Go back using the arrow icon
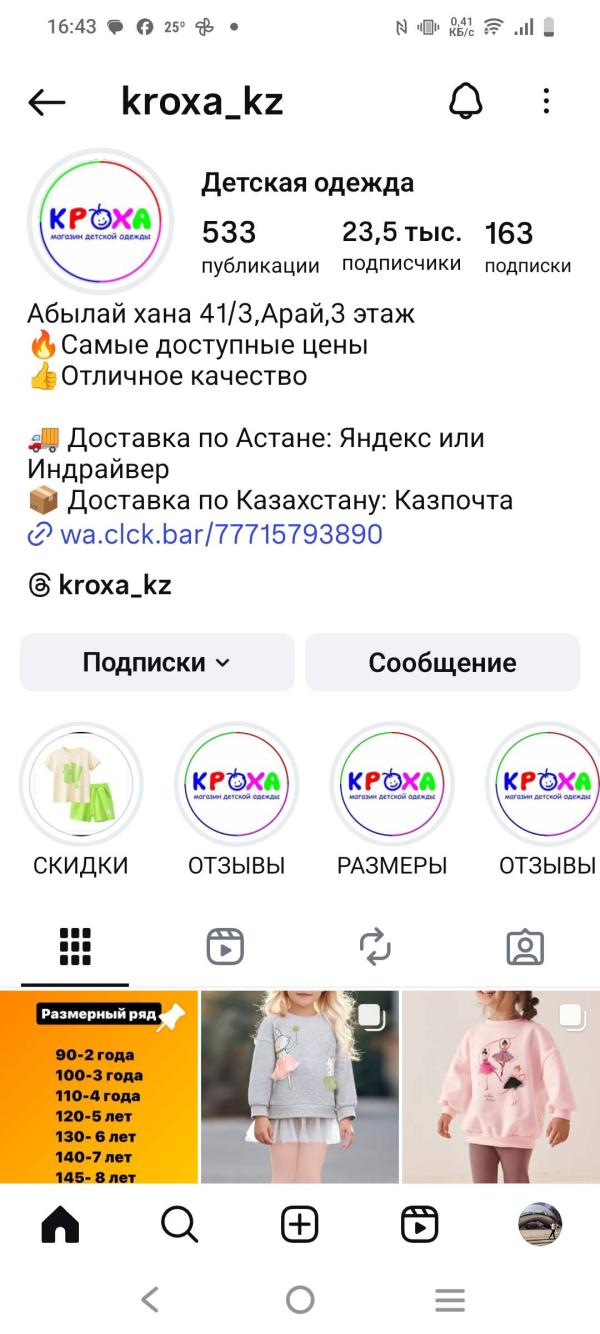This screenshot has height=1334, width=600. [x=47, y=101]
